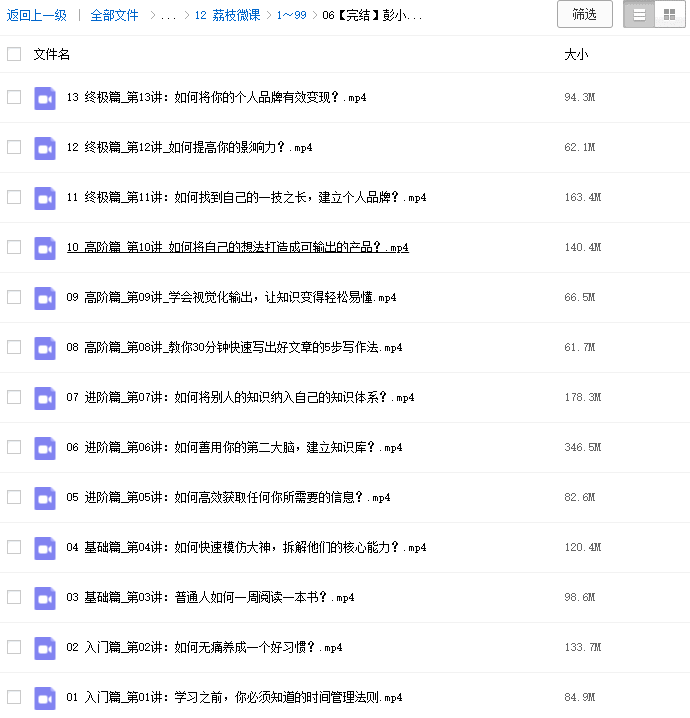Open 07 进阶篇_第07讲 video

coord(240,397)
